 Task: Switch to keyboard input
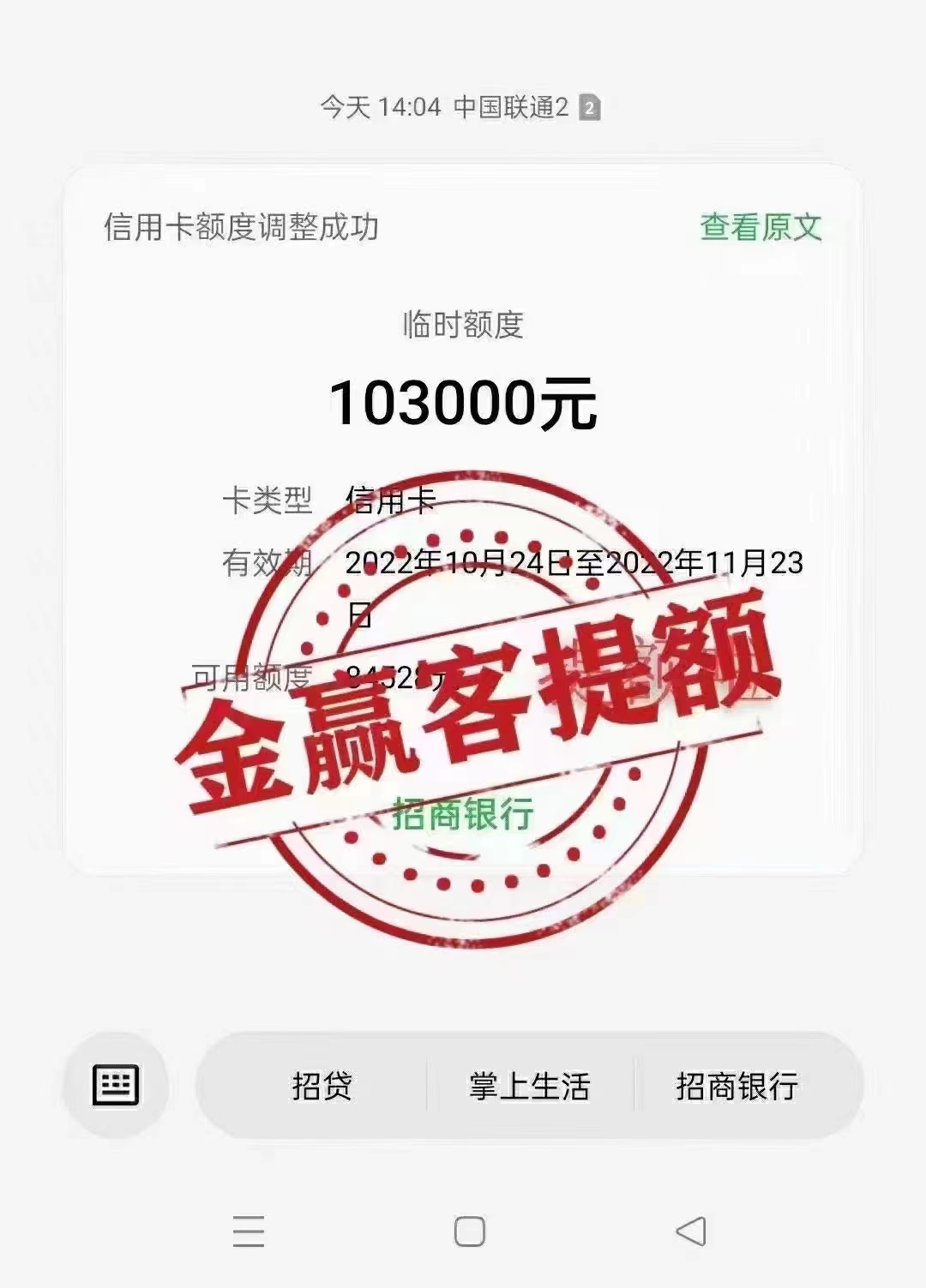click(x=116, y=1085)
